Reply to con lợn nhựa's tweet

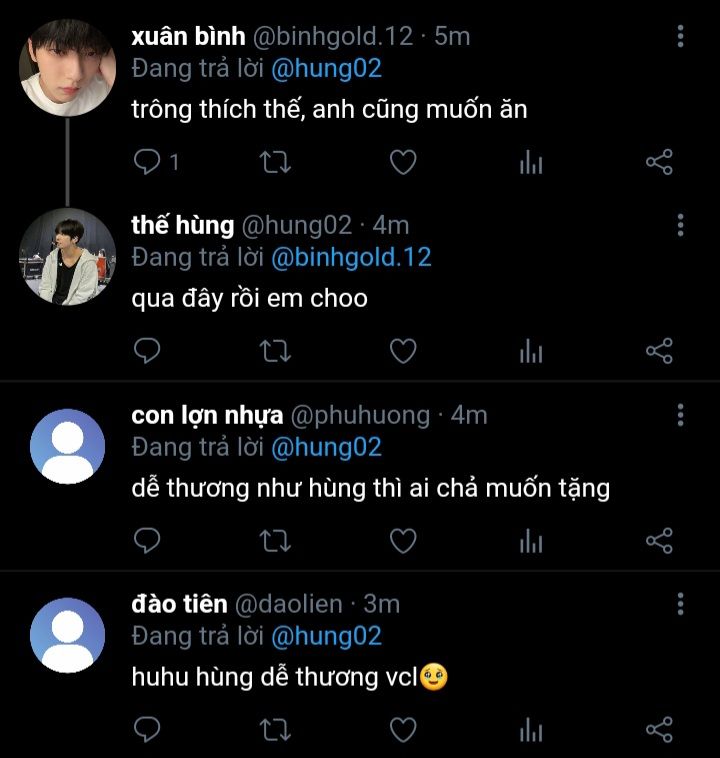tap(148, 541)
